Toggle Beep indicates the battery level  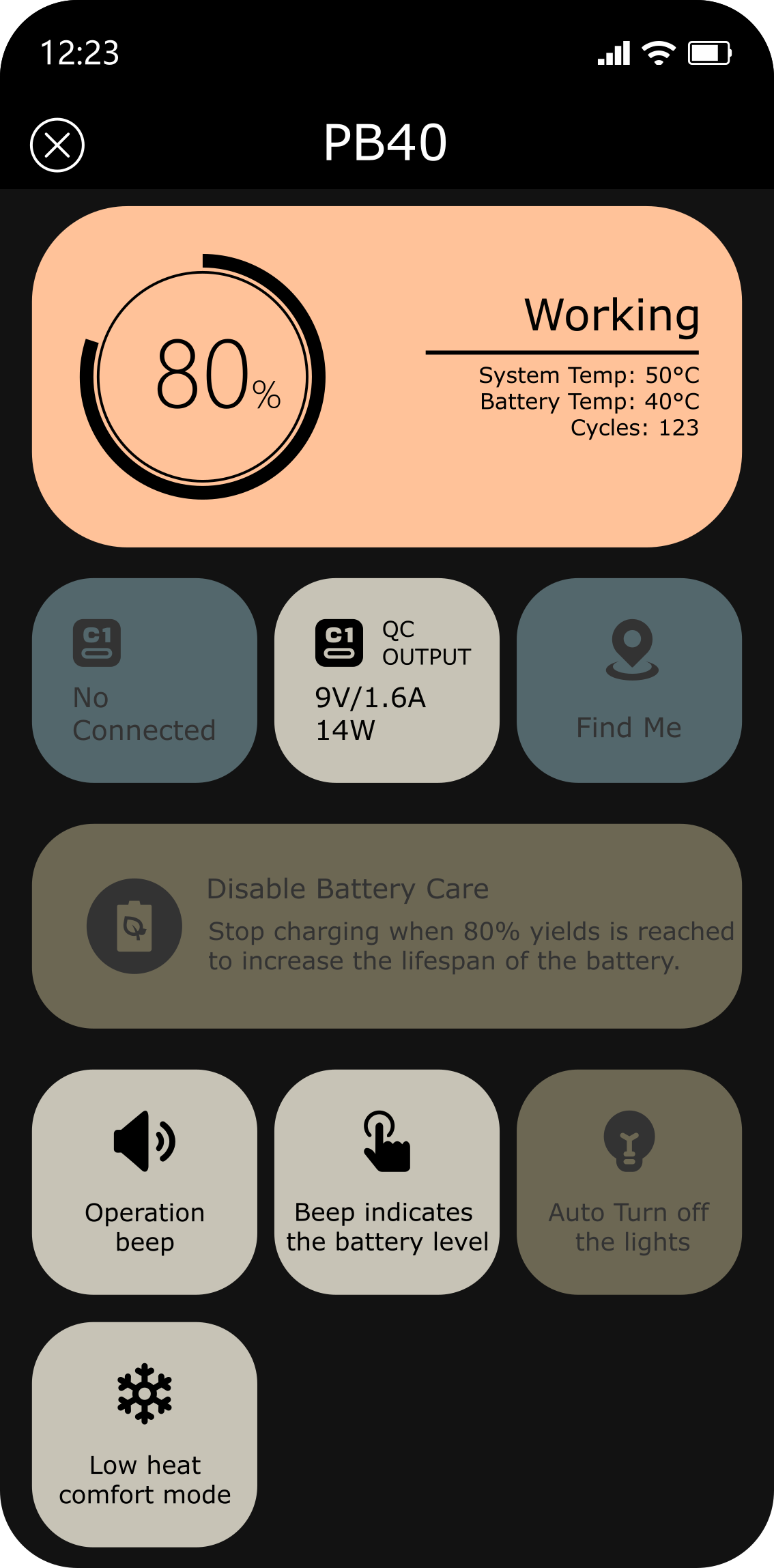click(386, 1182)
